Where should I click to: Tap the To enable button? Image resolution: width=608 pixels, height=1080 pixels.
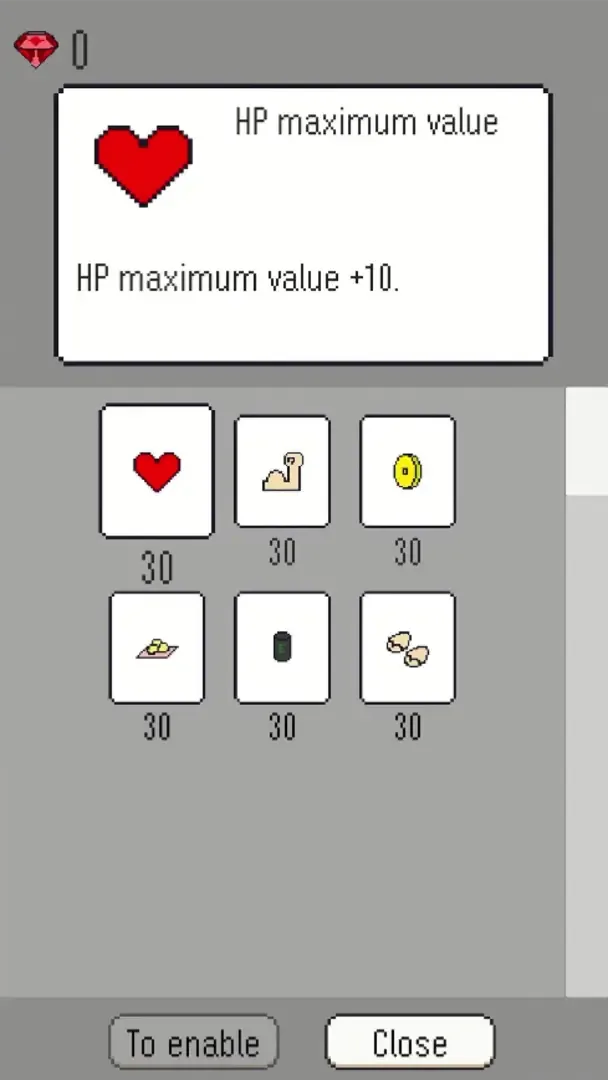point(193,1043)
